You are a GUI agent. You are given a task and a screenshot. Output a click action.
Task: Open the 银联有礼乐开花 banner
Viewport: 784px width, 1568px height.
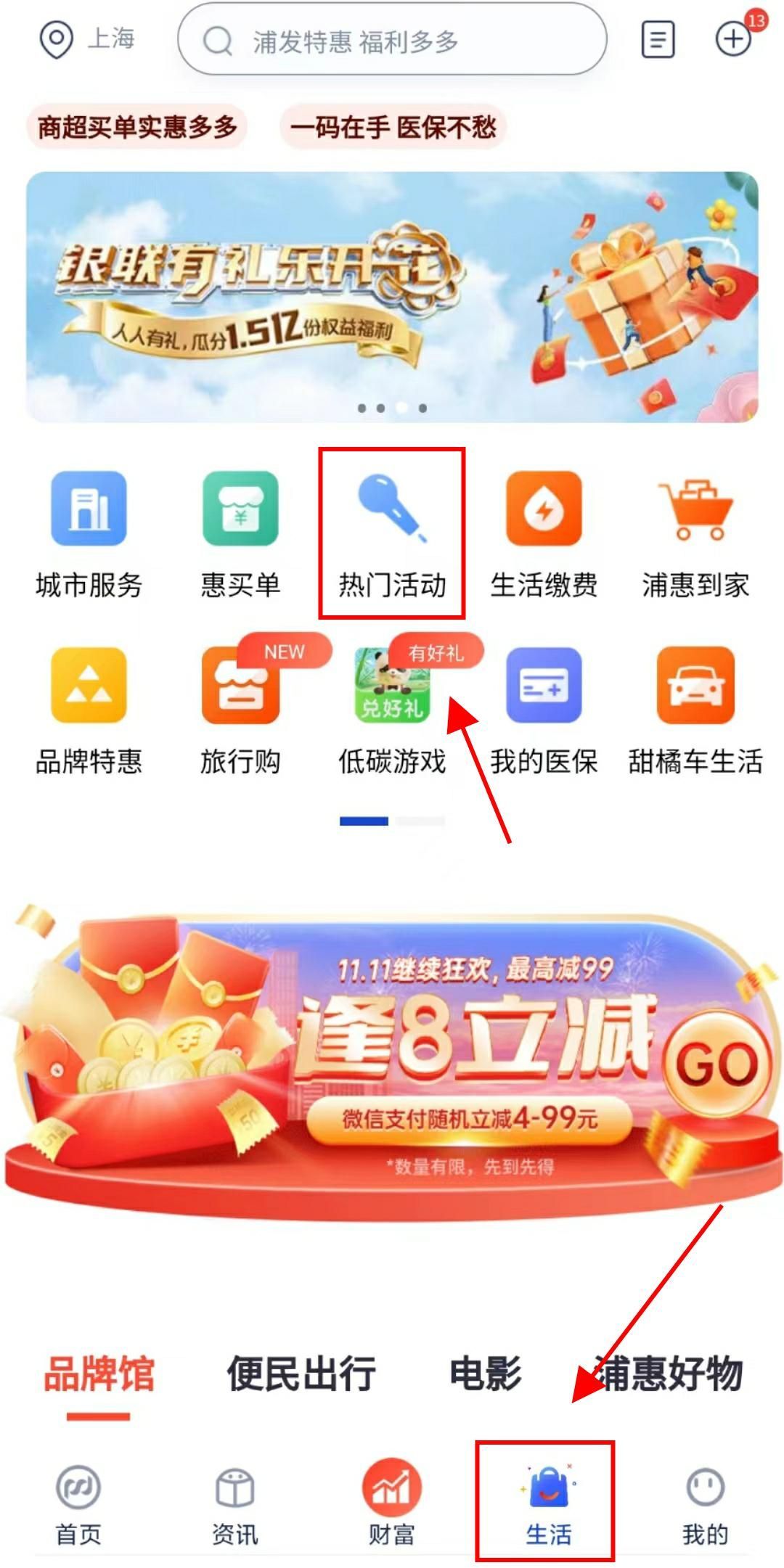pyautogui.click(x=392, y=296)
